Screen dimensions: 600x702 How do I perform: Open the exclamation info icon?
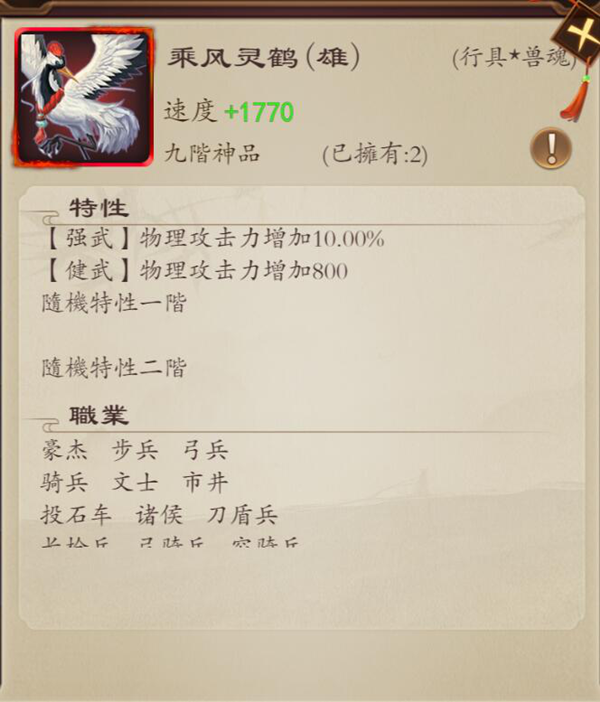pos(550,151)
